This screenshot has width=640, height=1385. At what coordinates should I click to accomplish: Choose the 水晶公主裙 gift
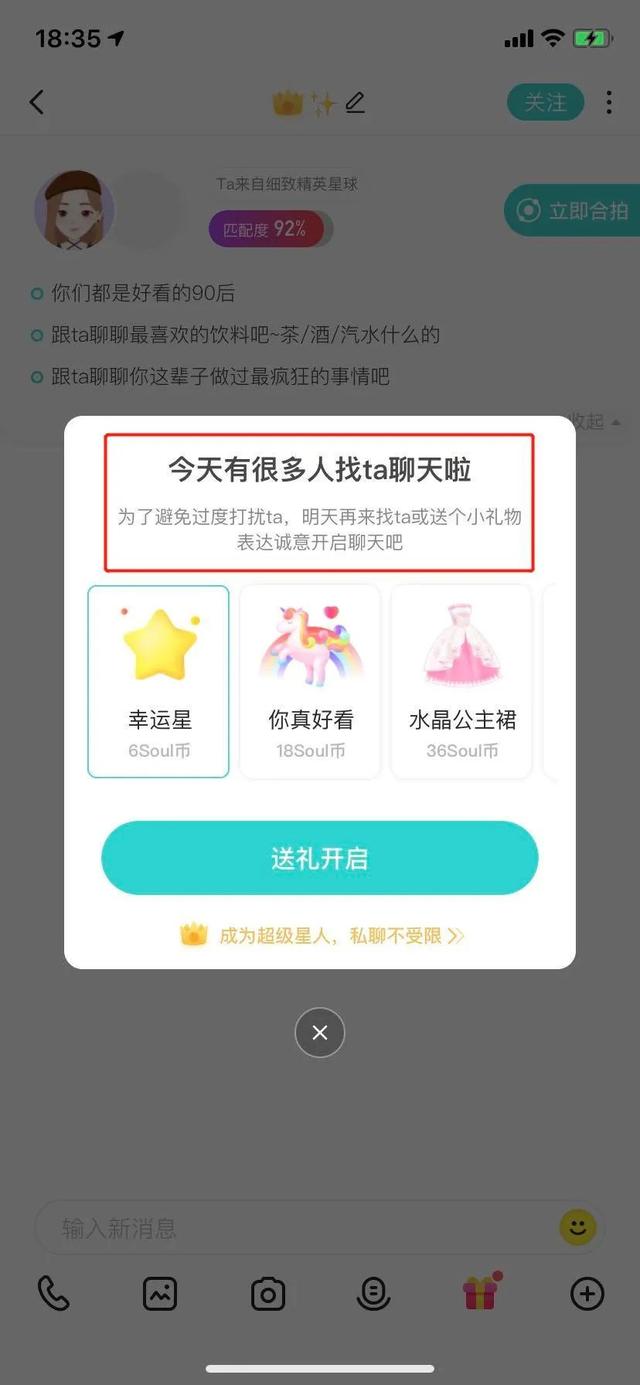pyautogui.click(x=461, y=681)
